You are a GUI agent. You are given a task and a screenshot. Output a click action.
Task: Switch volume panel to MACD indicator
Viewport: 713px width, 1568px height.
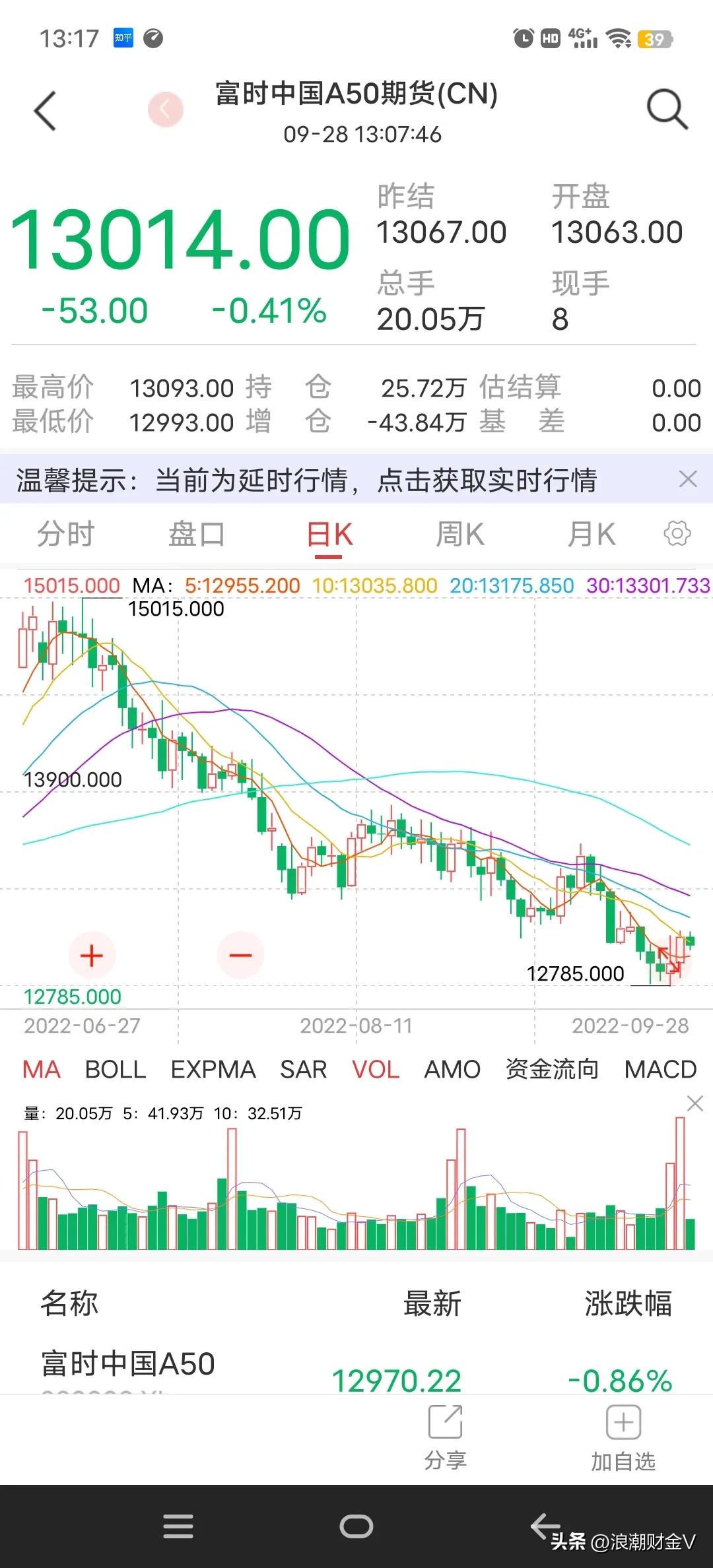pos(660,1069)
